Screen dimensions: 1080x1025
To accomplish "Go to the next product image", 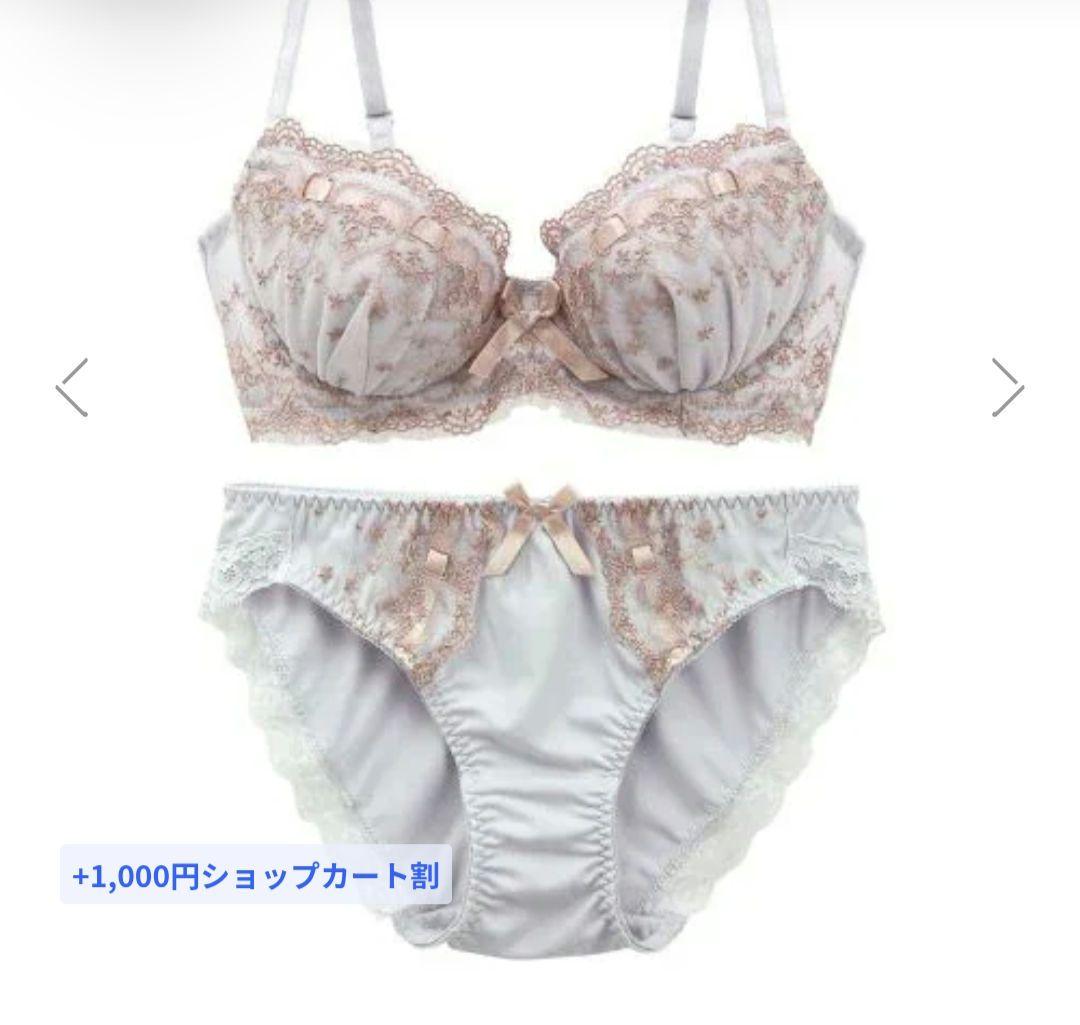I will click(x=1008, y=387).
